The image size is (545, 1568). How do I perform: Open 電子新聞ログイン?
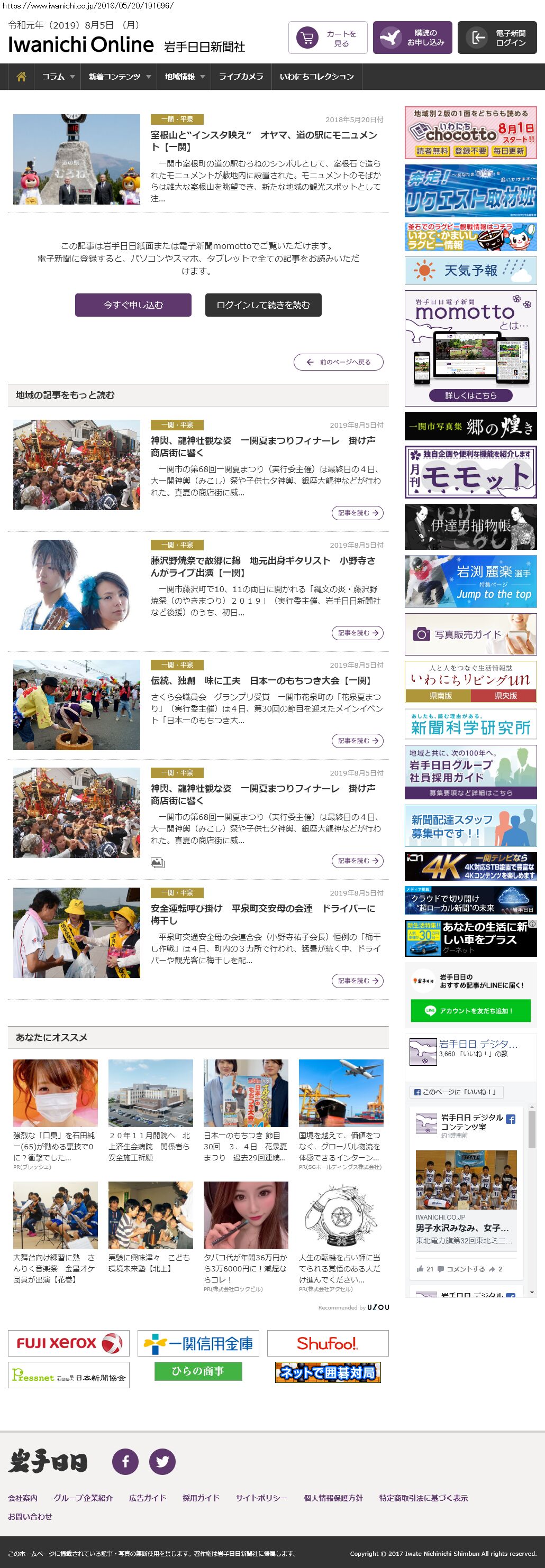click(497, 39)
